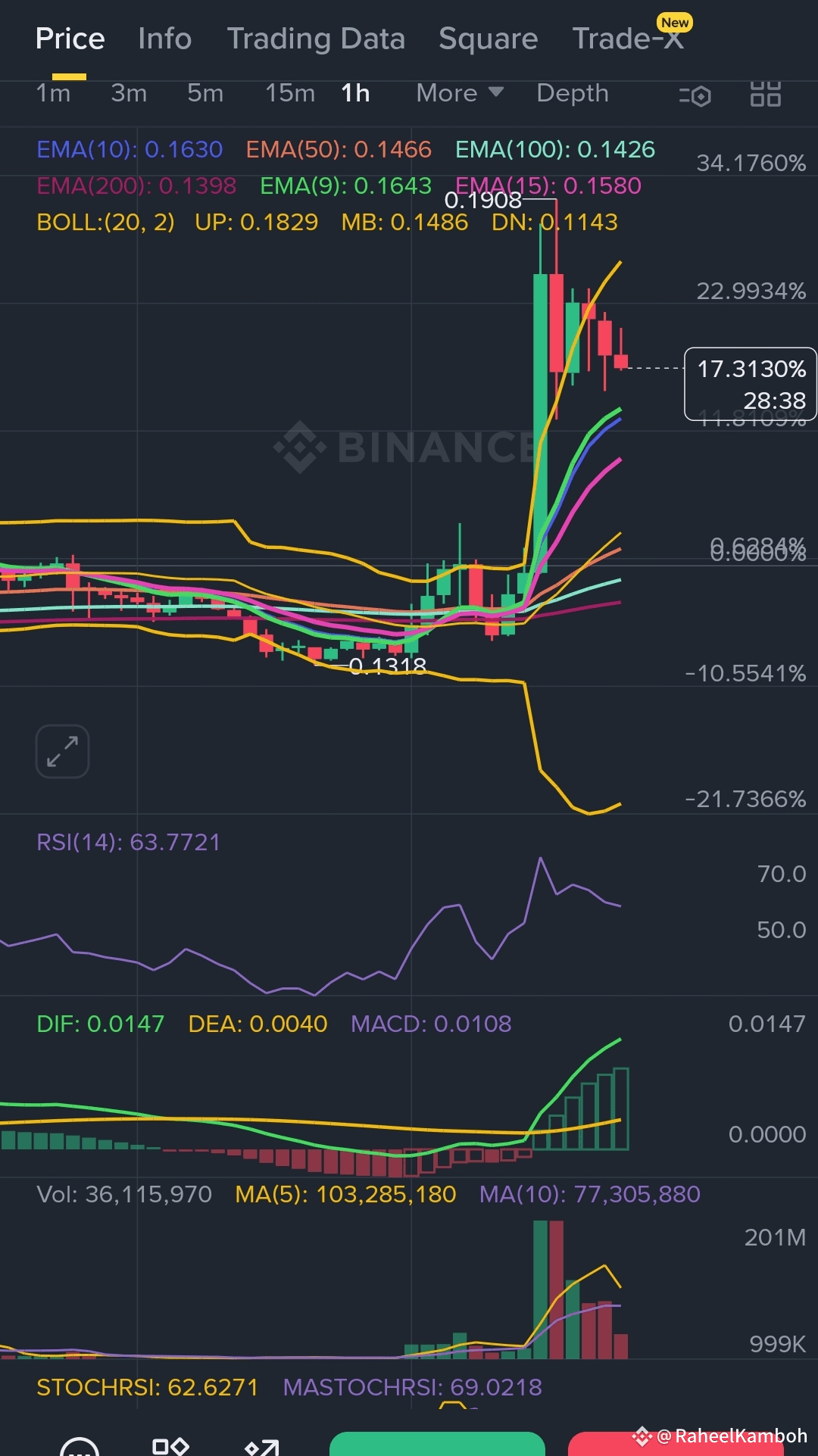Image resolution: width=818 pixels, height=1456 pixels.
Task: Switch to the Depth view
Action: [573, 93]
